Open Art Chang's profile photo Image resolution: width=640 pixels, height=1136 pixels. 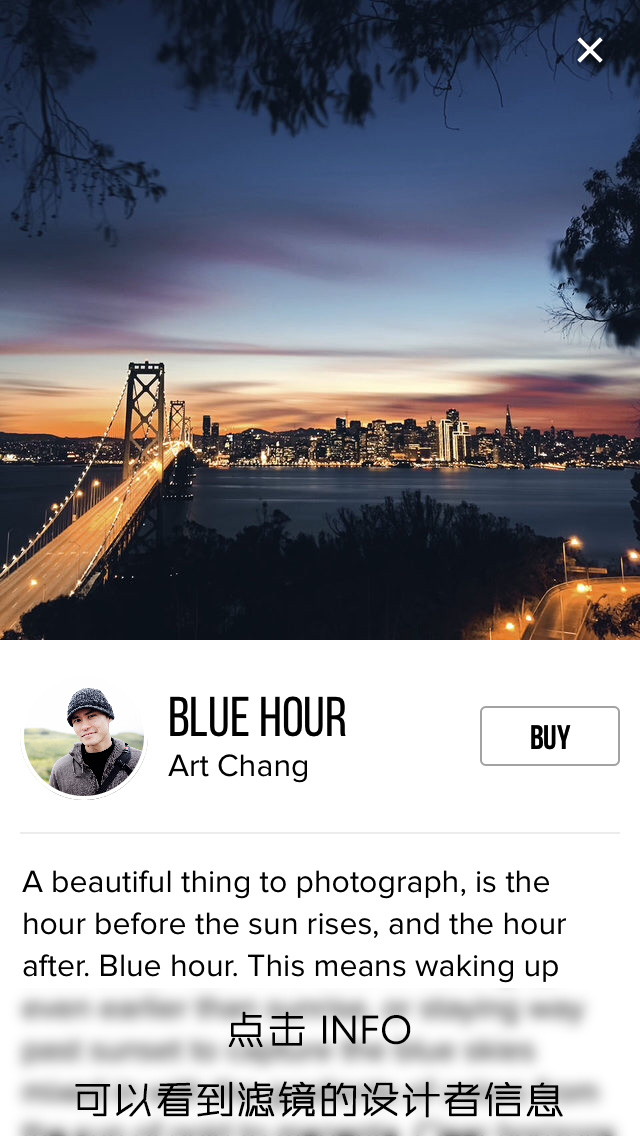[x=84, y=741]
